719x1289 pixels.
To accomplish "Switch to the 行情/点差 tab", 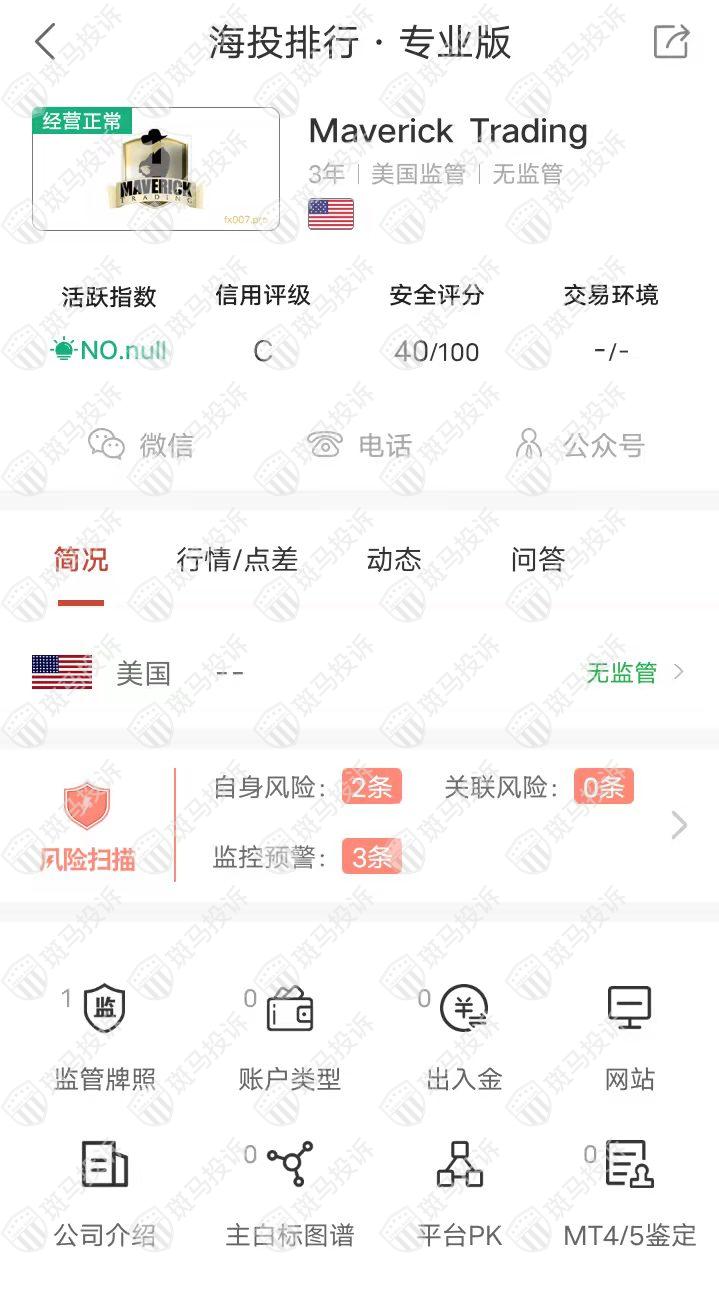I will pyautogui.click(x=237, y=560).
